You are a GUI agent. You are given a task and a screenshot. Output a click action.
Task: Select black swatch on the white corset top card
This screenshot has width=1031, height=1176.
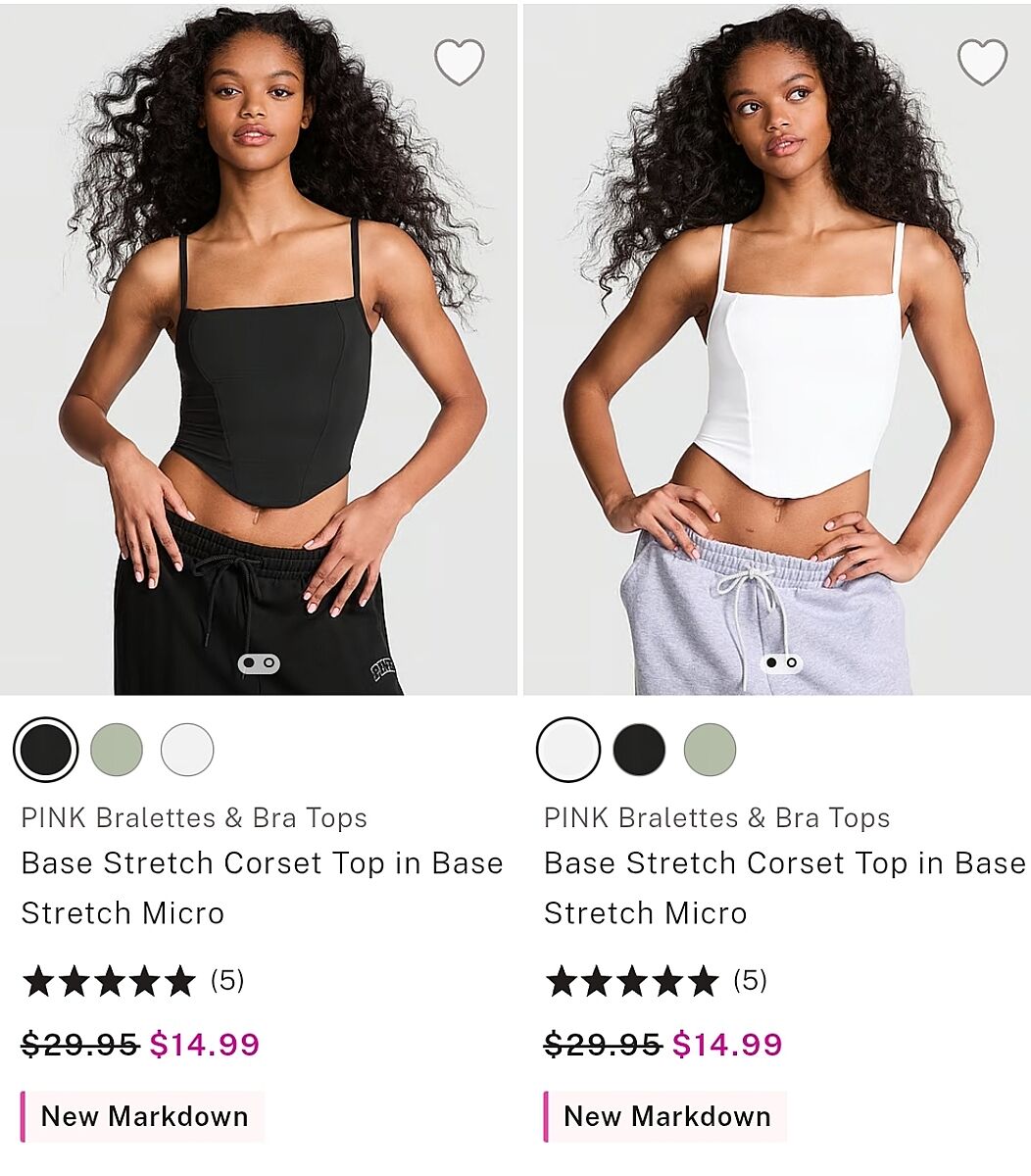coord(639,750)
